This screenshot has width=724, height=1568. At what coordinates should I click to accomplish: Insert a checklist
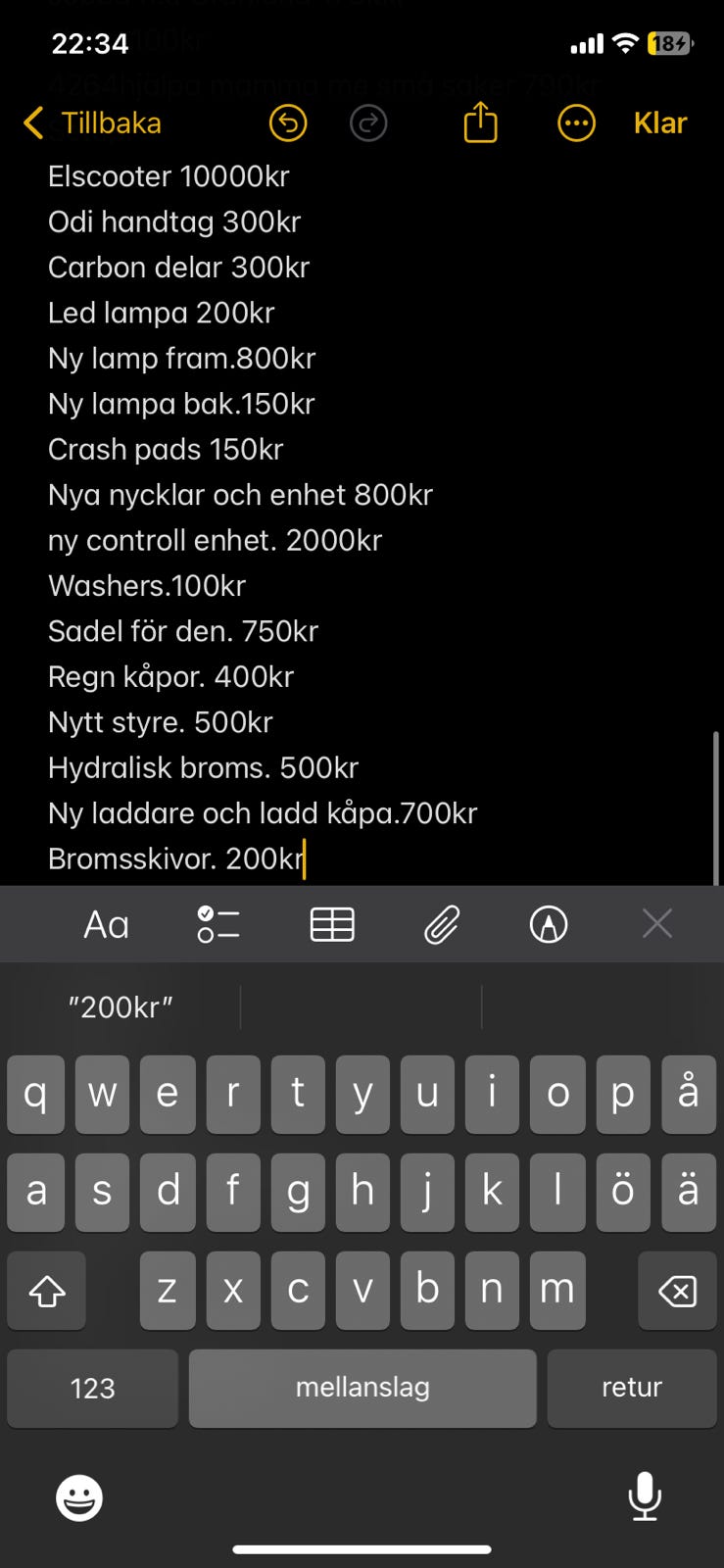coord(217,924)
